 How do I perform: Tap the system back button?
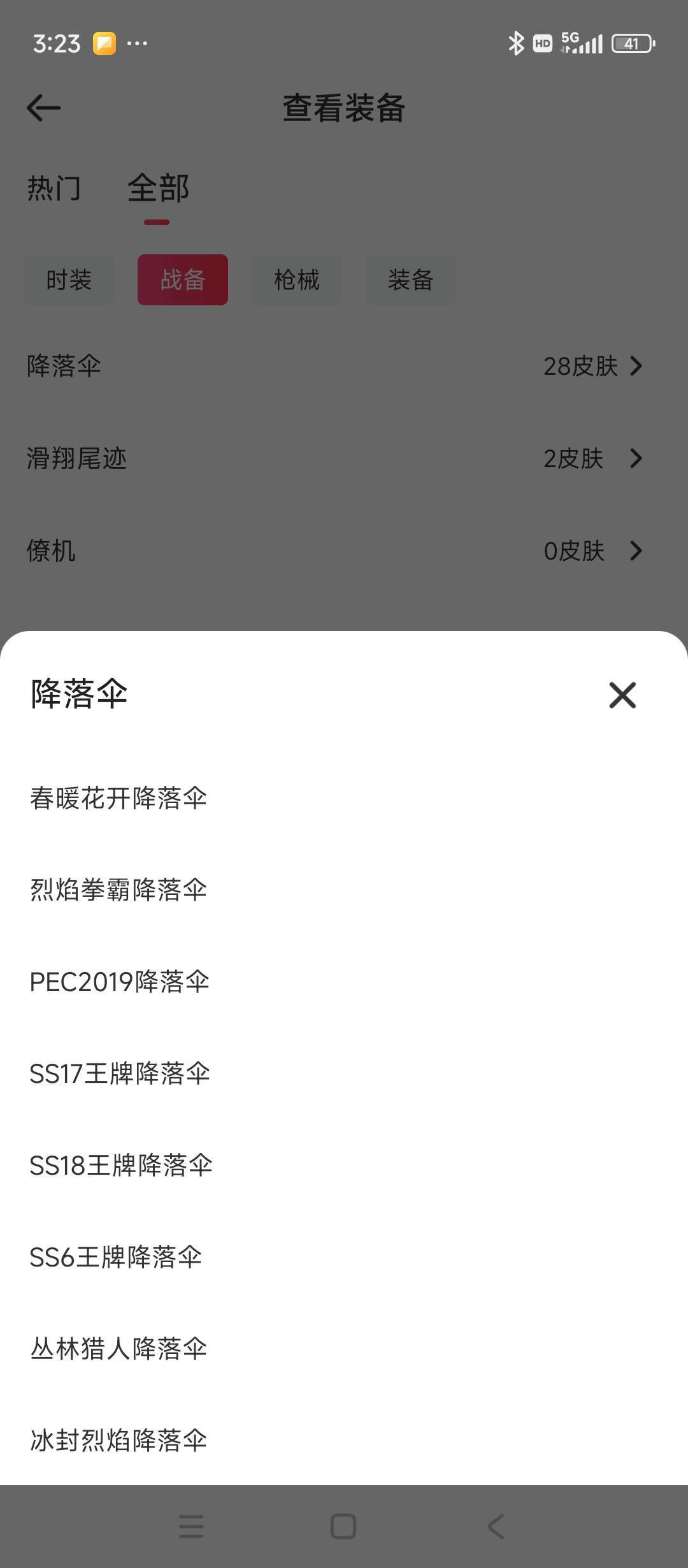coord(496,1527)
